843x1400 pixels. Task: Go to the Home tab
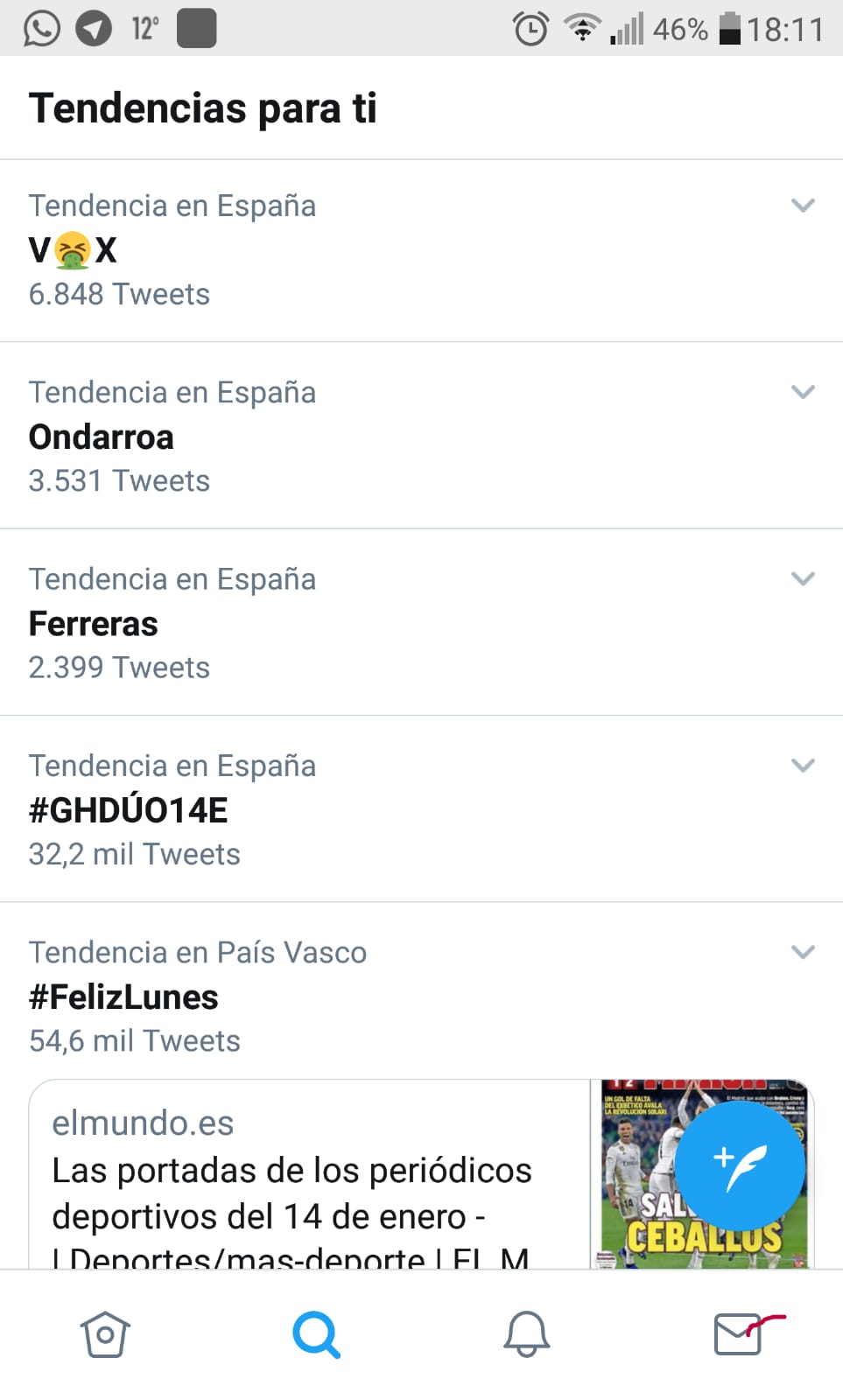pos(105,1334)
